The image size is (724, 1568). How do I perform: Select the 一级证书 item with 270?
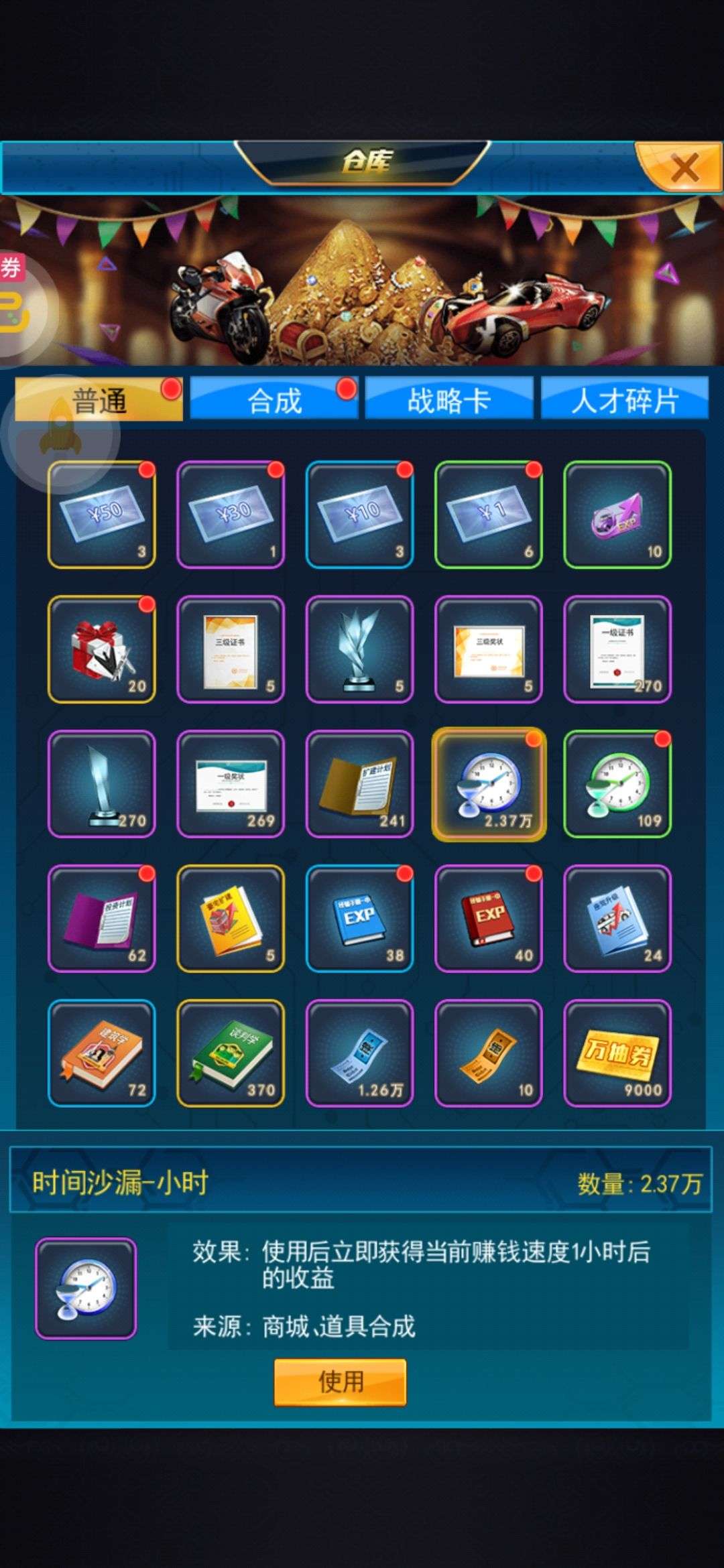point(617,649)
